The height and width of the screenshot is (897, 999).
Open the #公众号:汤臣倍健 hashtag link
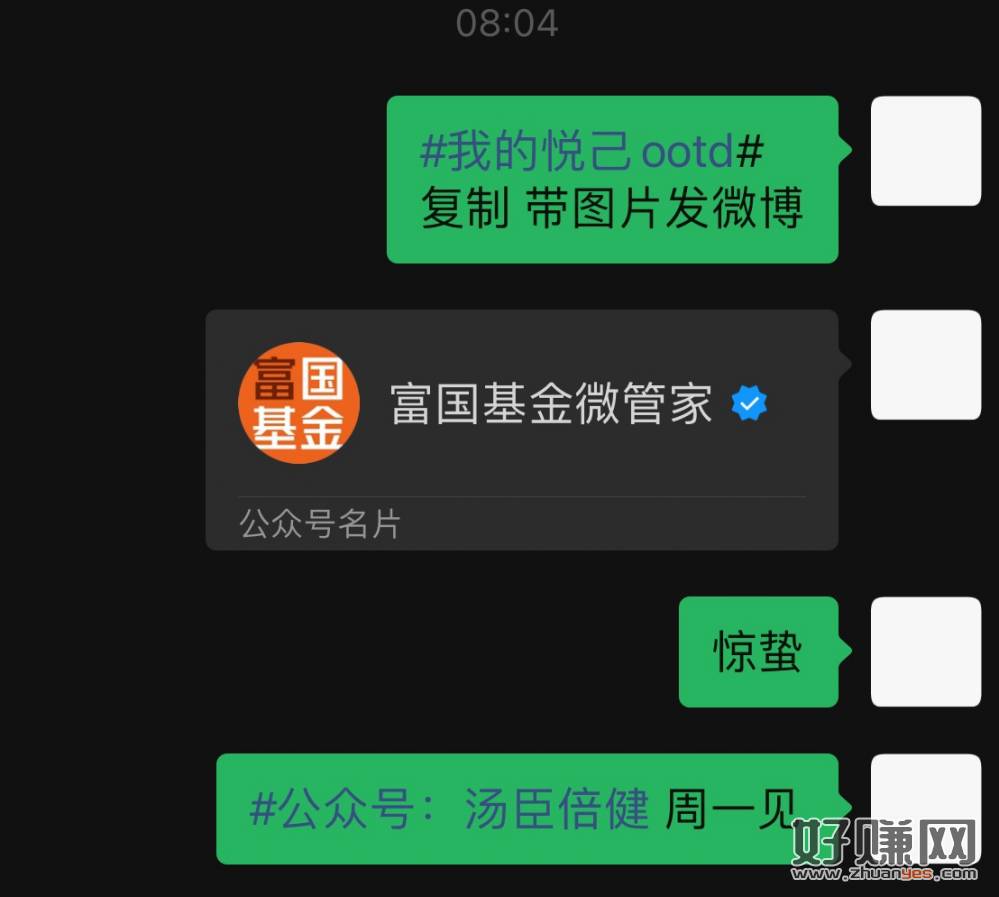point(450,809)
